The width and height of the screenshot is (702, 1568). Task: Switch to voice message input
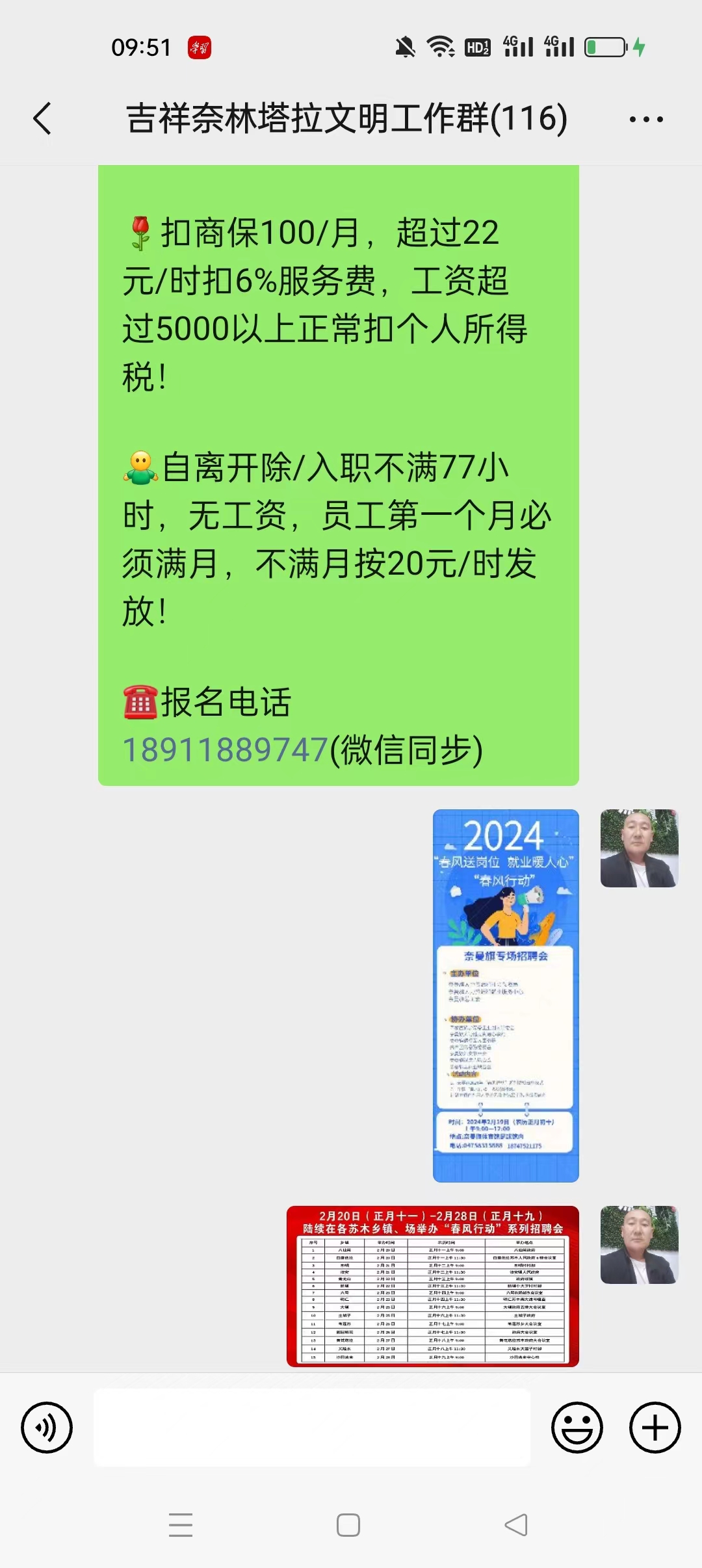[47, 1428]
